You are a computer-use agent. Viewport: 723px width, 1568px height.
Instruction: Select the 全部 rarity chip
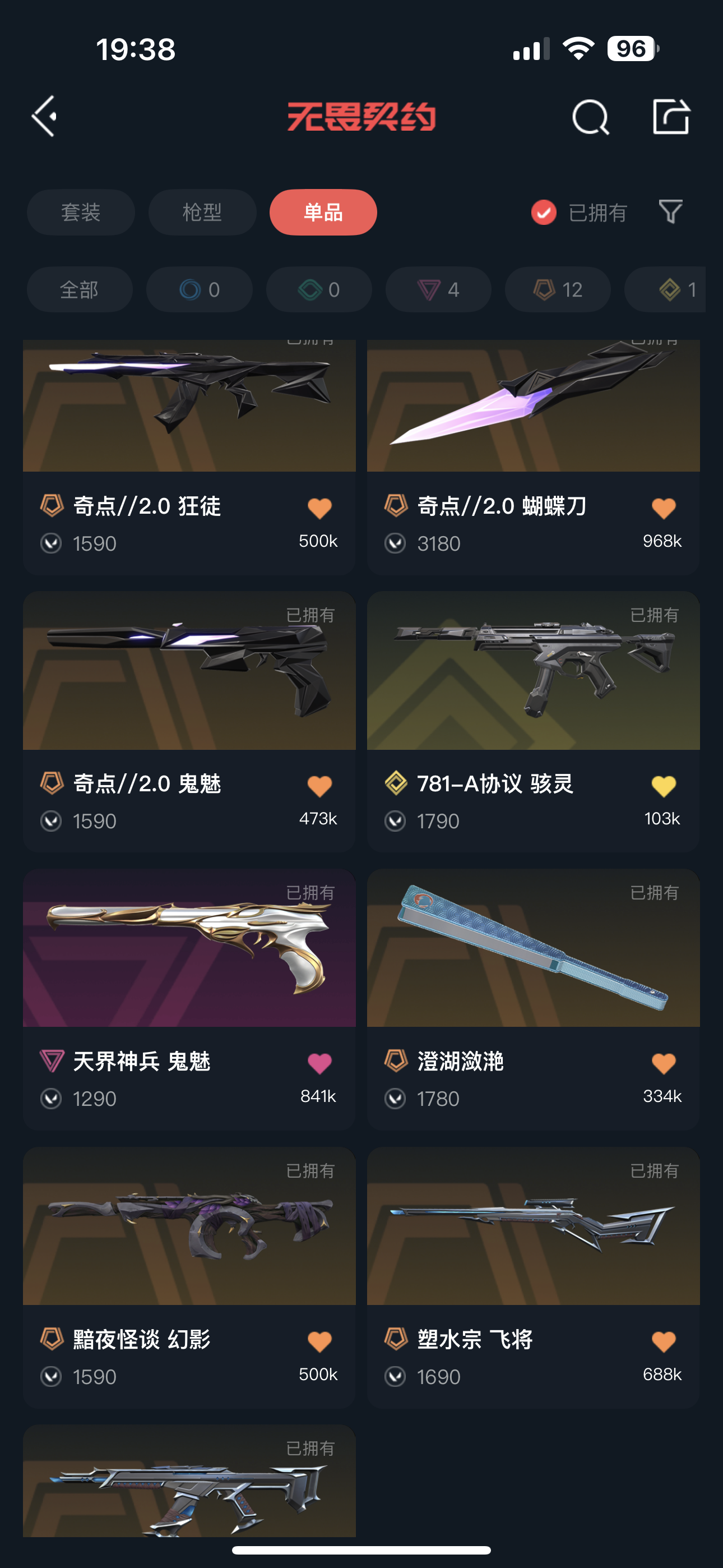point(79,290)
